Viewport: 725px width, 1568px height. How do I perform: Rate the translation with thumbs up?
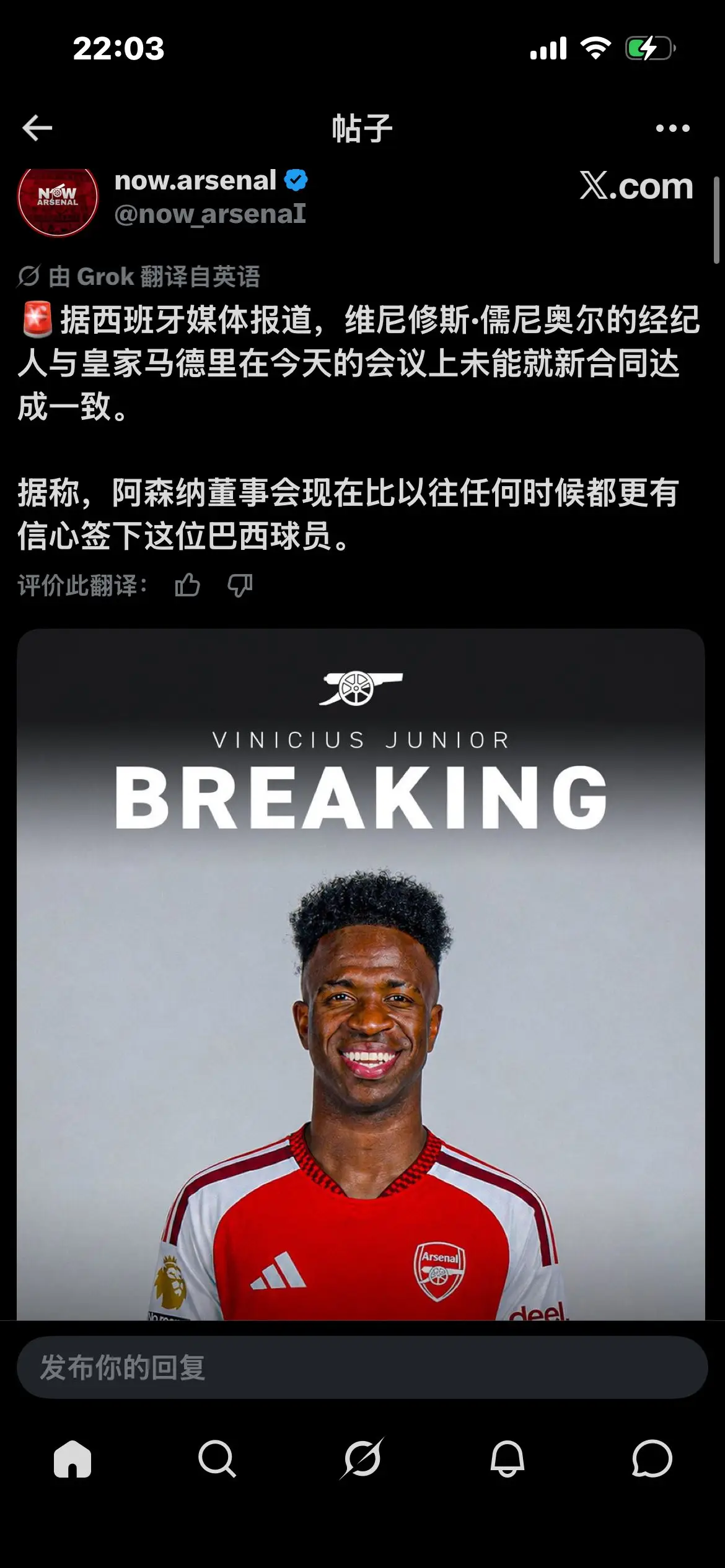tap(187, 585)
